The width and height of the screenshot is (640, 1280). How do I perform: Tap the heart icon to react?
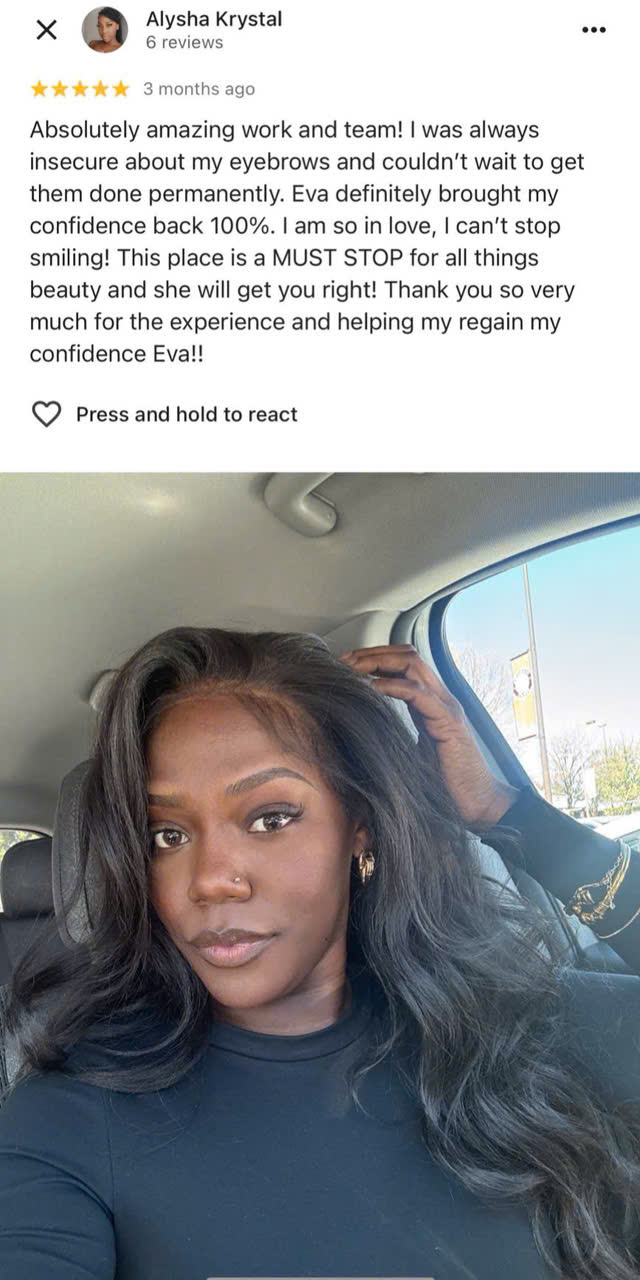pos(47,414)
